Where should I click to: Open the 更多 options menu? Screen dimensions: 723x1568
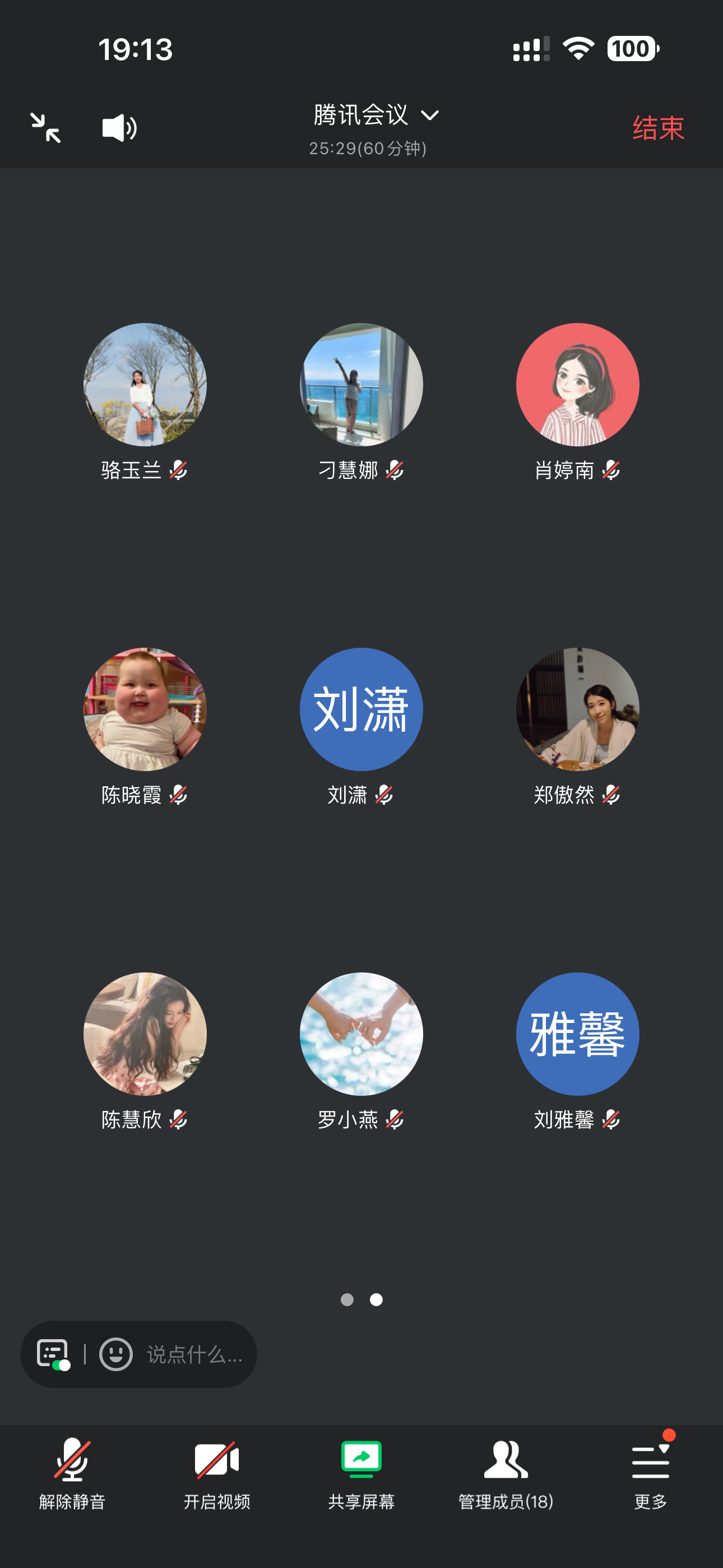pos(651,1473)
